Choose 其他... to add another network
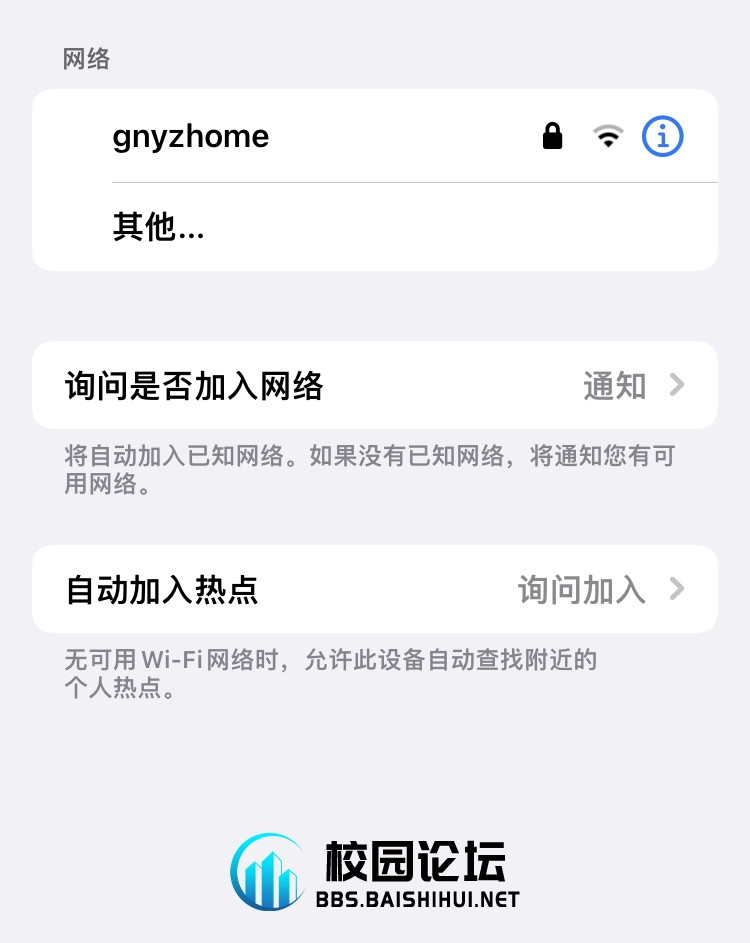 pos(157,227)
